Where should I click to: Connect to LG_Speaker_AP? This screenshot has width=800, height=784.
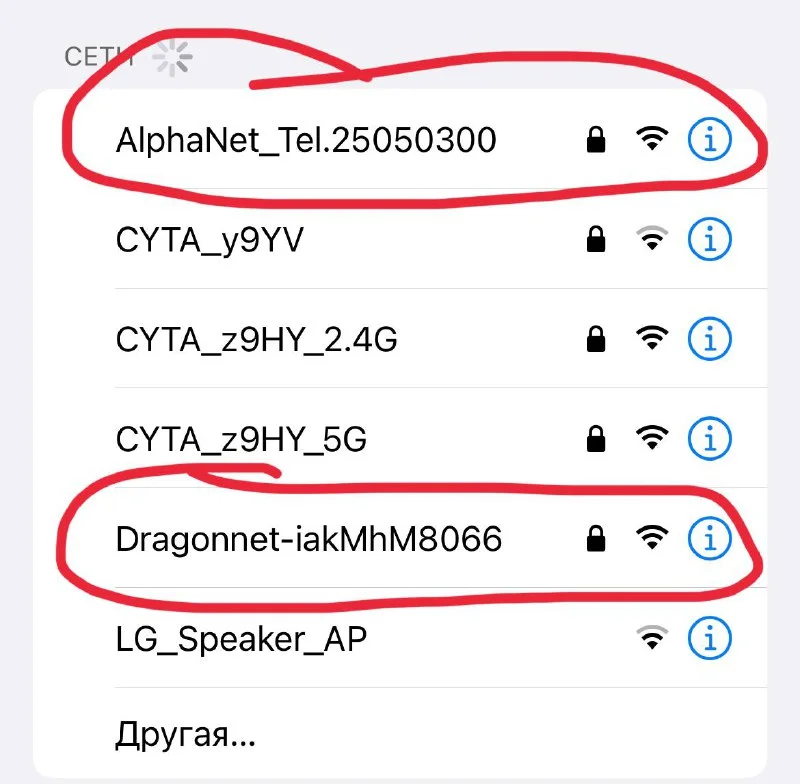click(x=241, y=637)
